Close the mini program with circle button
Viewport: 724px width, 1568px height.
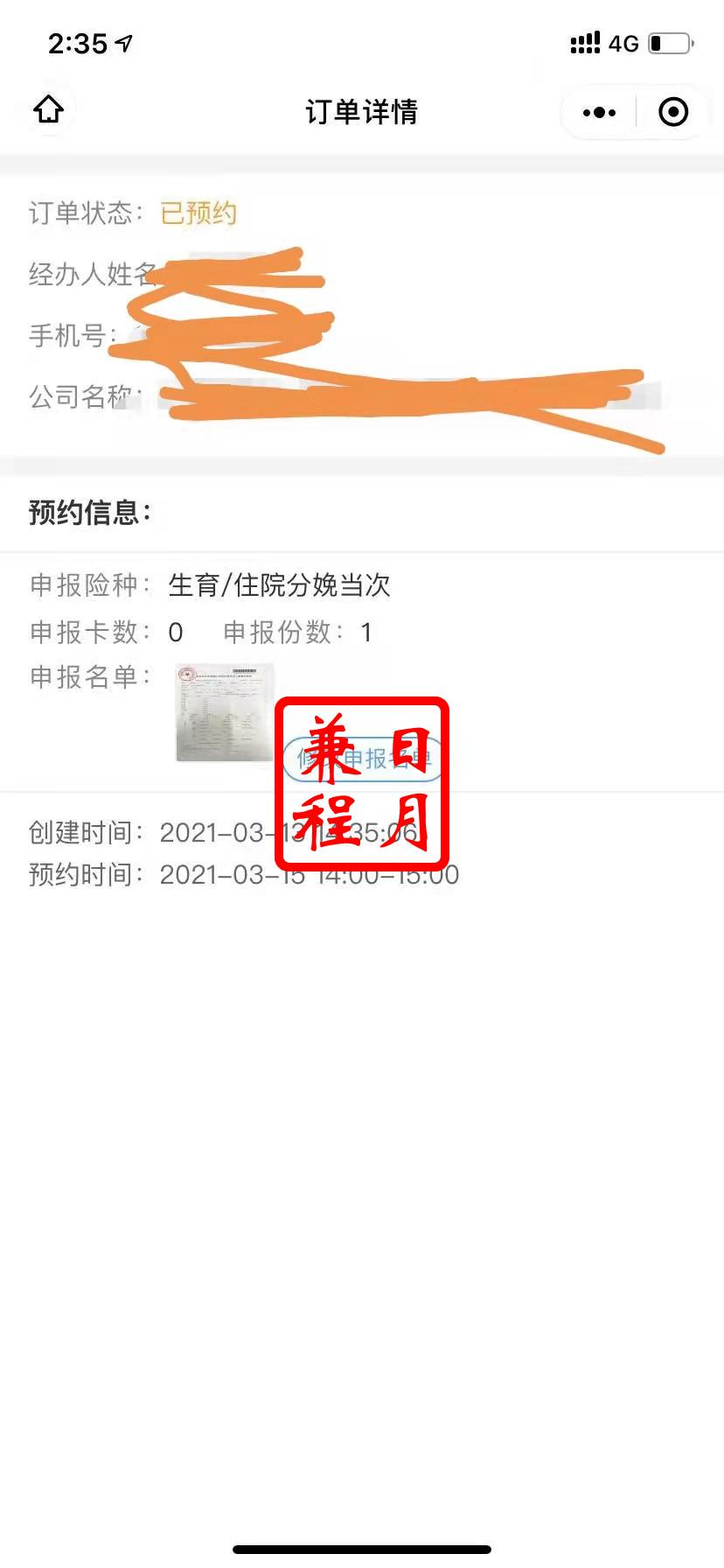pyautogui.click(x=672, y=112)
